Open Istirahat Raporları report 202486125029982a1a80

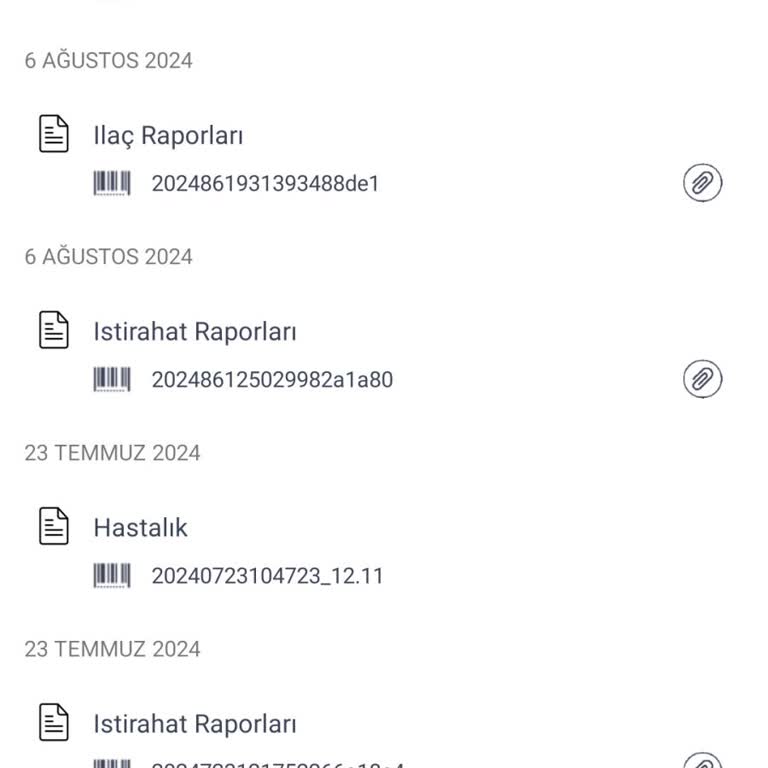coord(195,332)
